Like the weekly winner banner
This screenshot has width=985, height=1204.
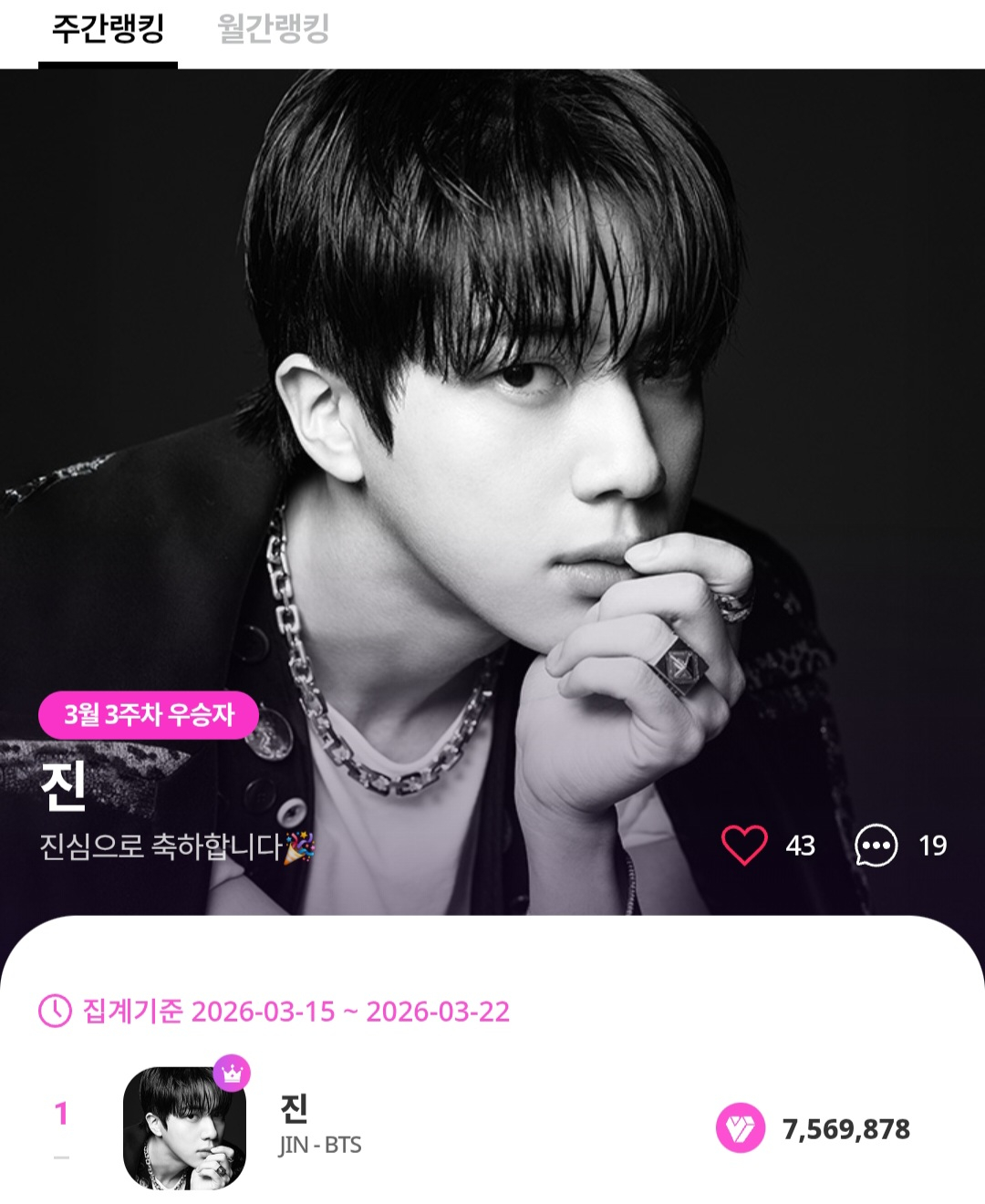tap(744, 846)
